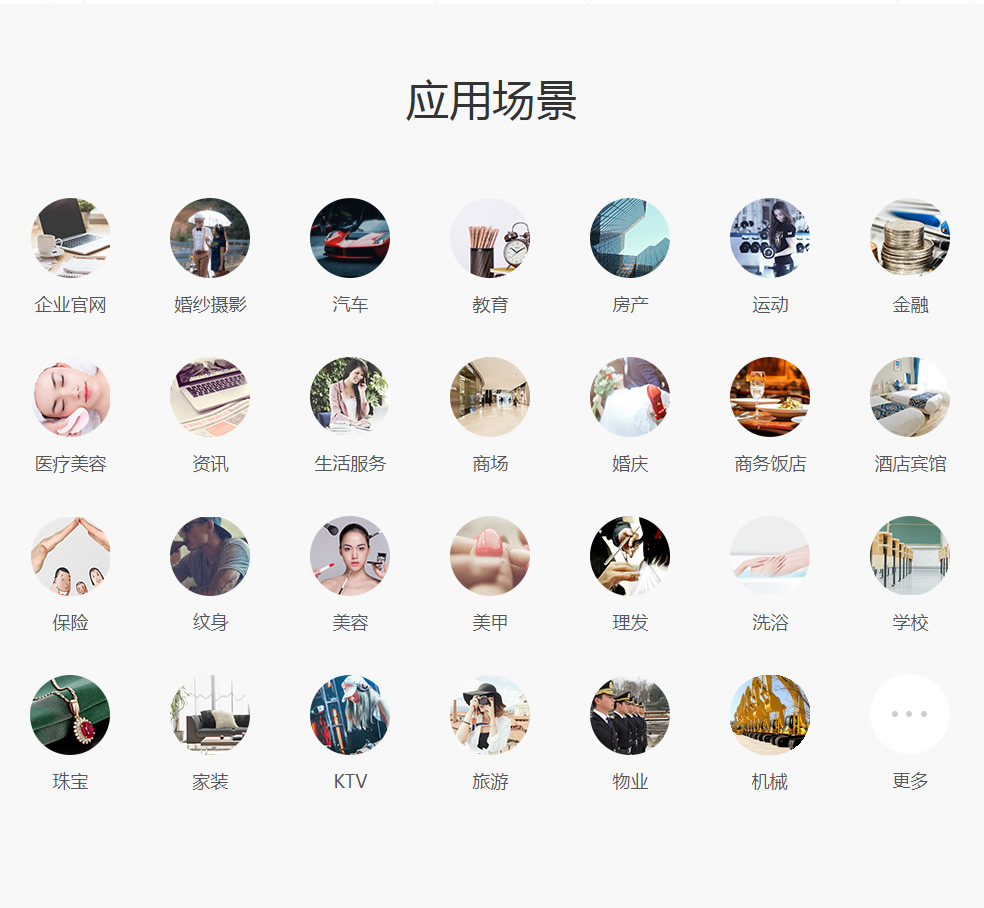This screenshot has height=908, width=984.
Task: Open the 美甲 scene
Action: [490, 556]
